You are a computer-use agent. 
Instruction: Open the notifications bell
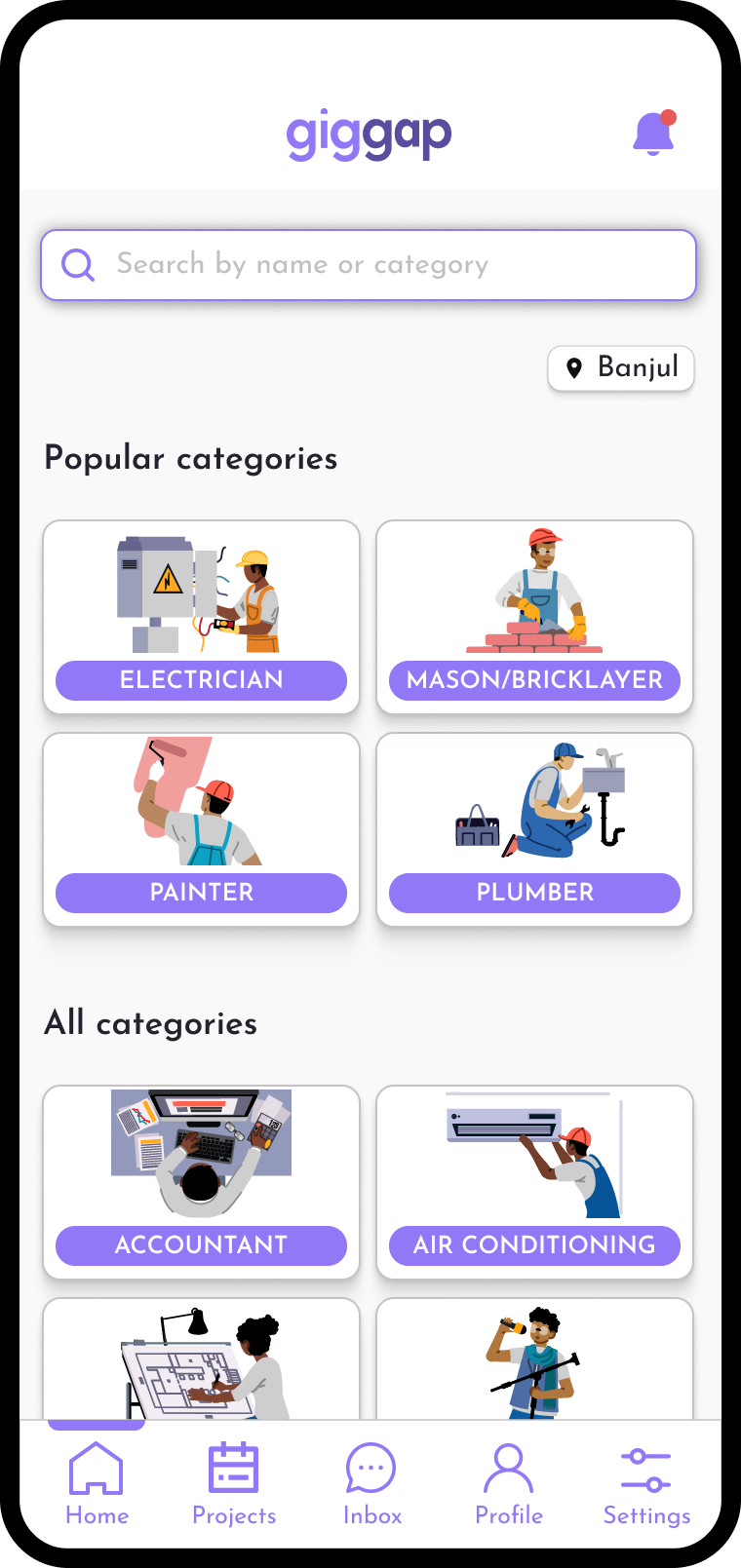(653, 134)
